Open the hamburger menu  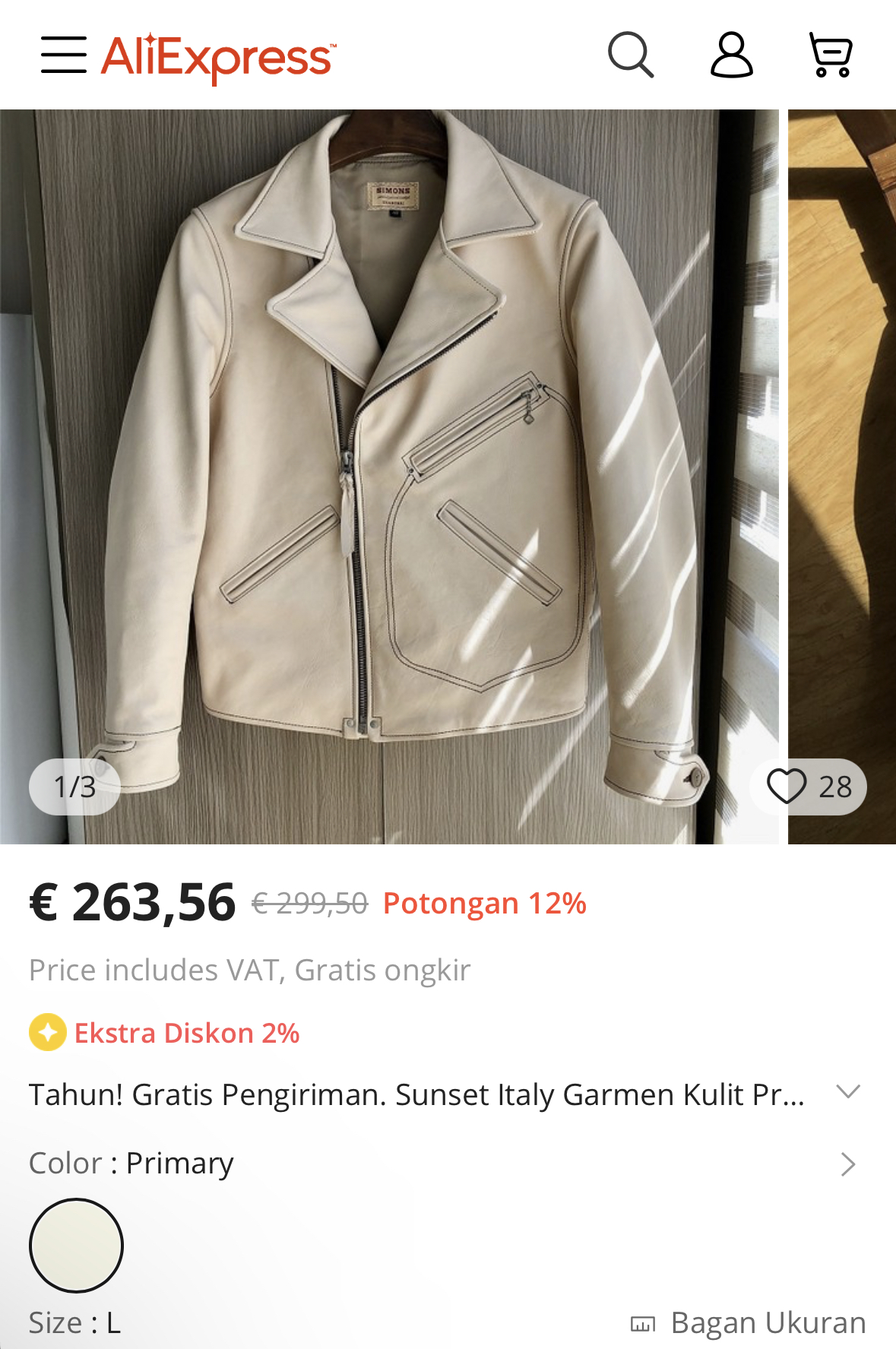64,55
